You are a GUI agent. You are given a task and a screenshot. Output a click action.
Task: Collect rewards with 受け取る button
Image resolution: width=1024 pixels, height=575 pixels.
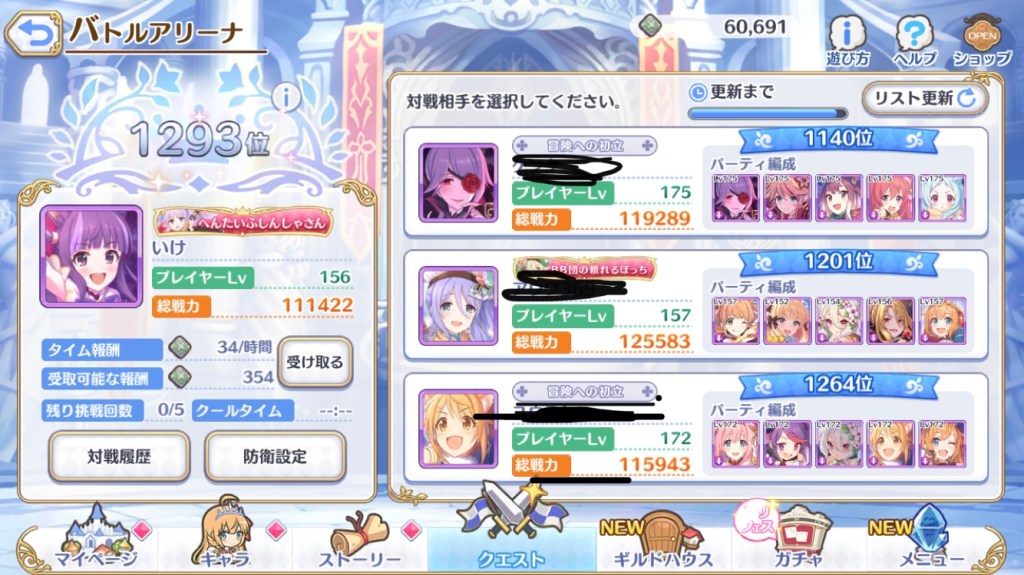(315, 363)
